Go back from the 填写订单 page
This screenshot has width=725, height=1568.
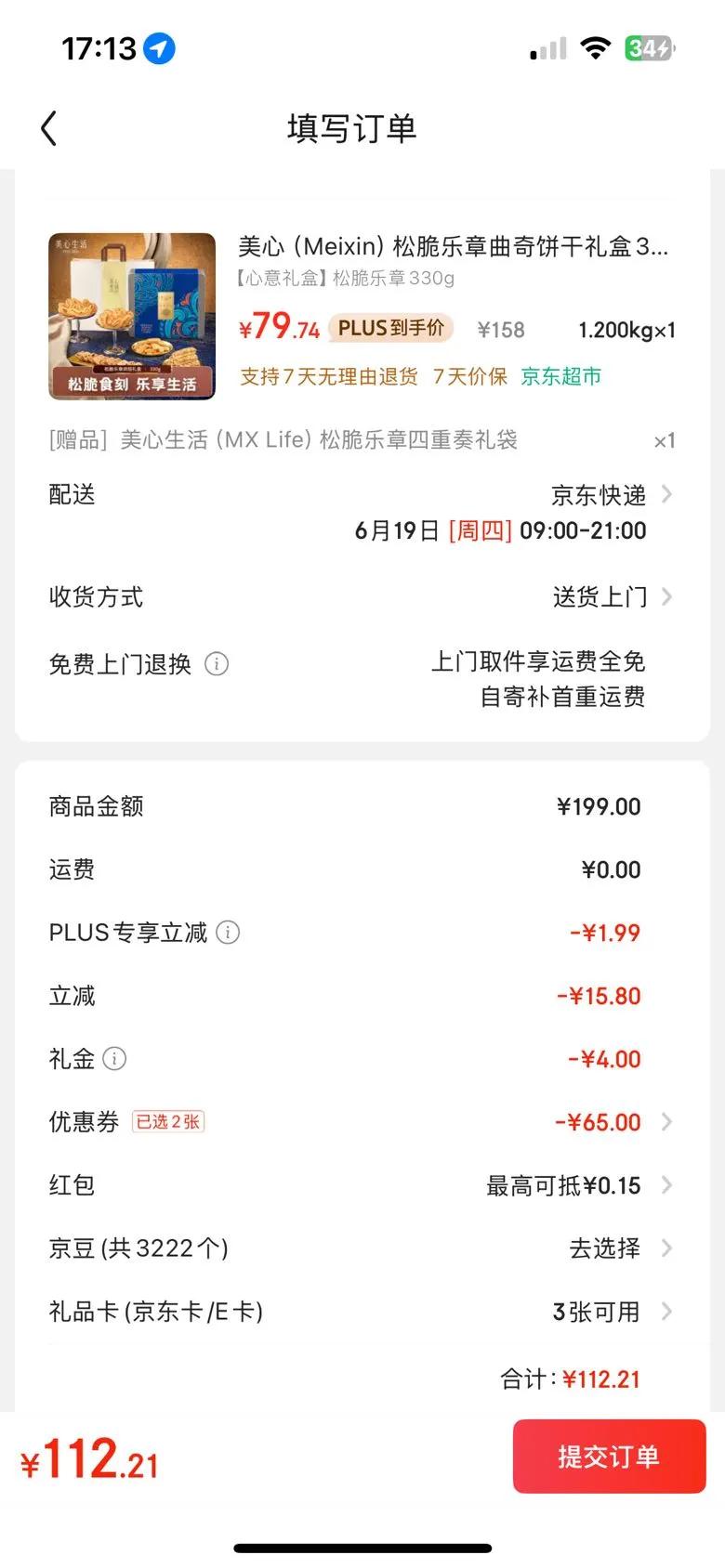50,128
